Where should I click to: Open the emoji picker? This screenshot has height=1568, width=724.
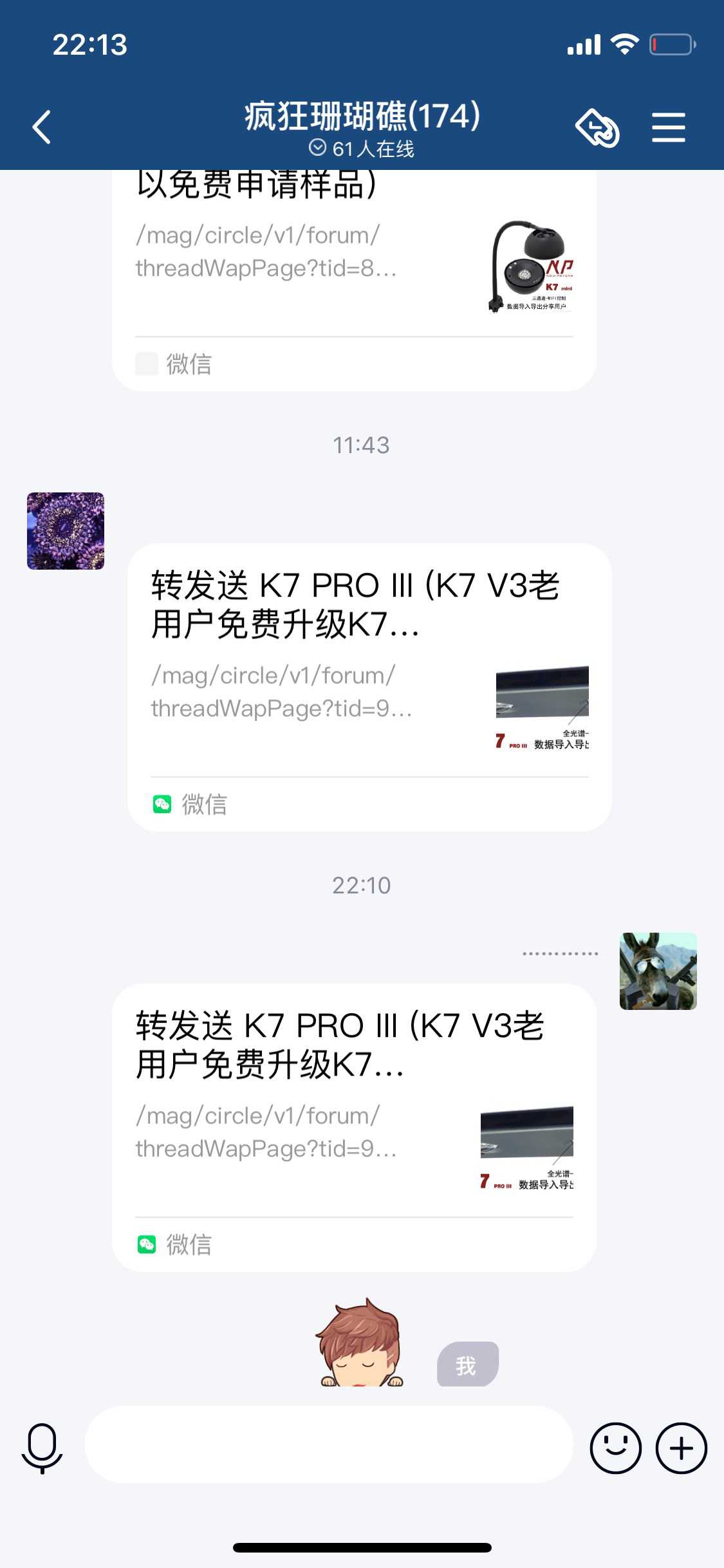click(x=615, y=1448)
